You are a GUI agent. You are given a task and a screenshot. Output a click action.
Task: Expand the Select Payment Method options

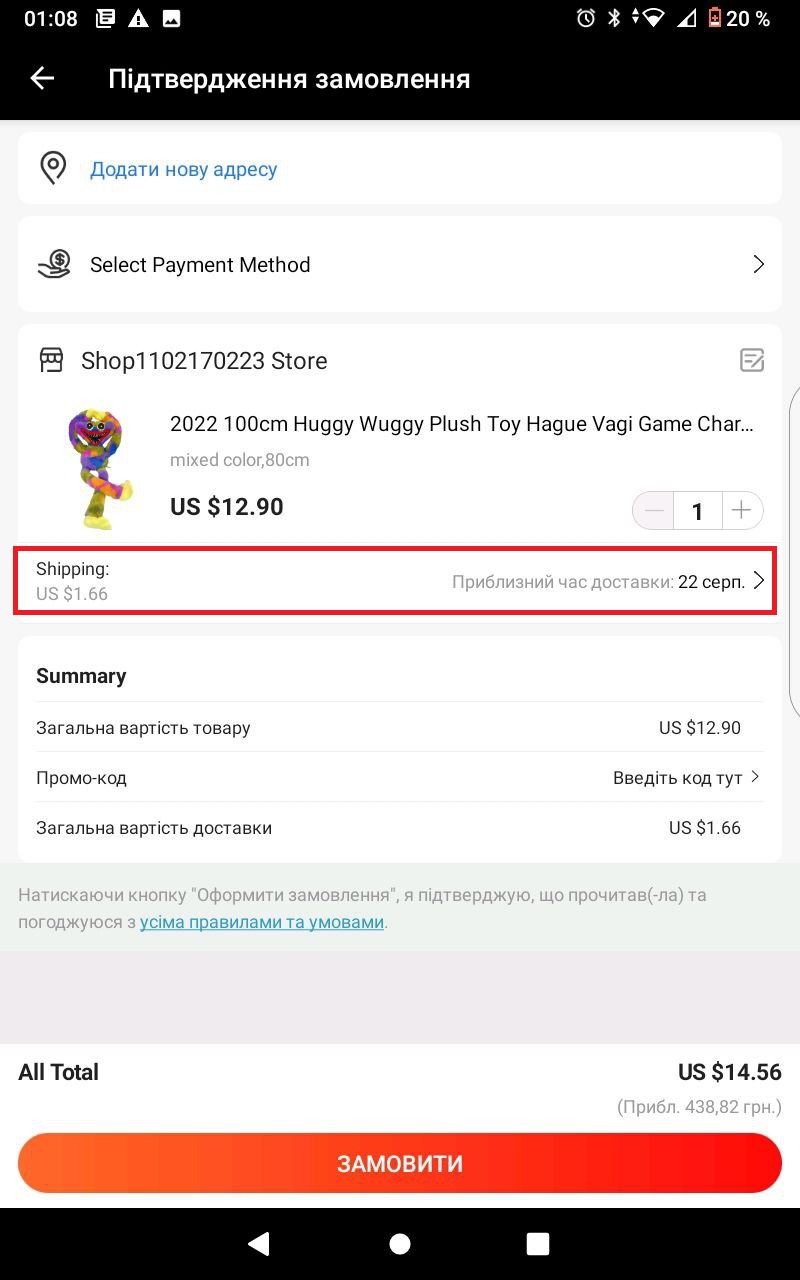click(757, 264)
